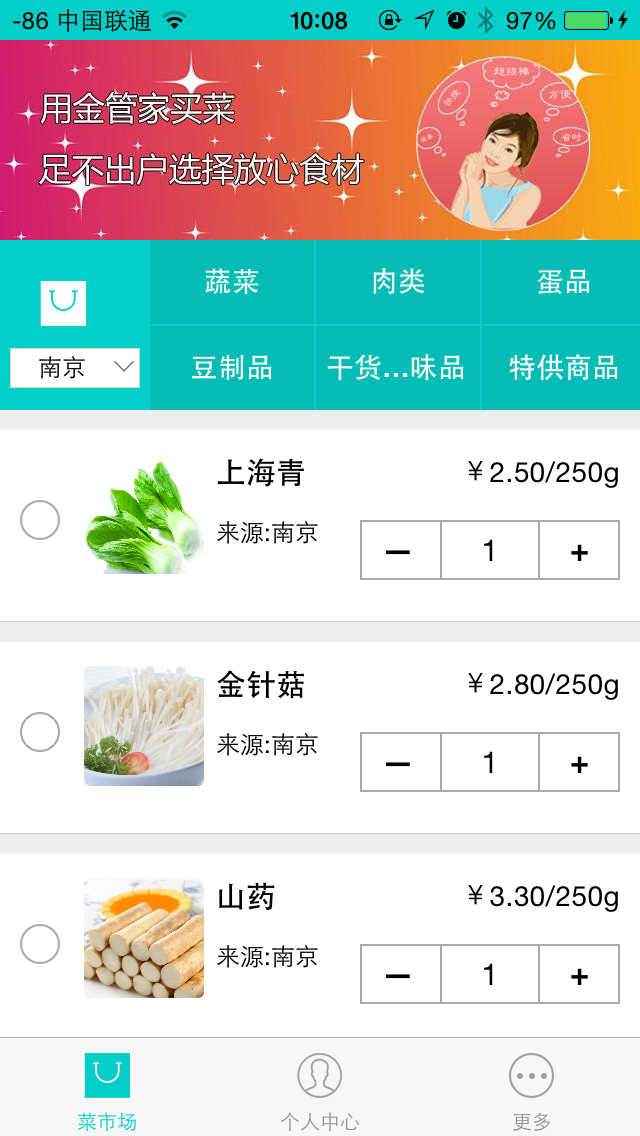
Task: Select the radio button for 上海青
Action: (40, 519)
